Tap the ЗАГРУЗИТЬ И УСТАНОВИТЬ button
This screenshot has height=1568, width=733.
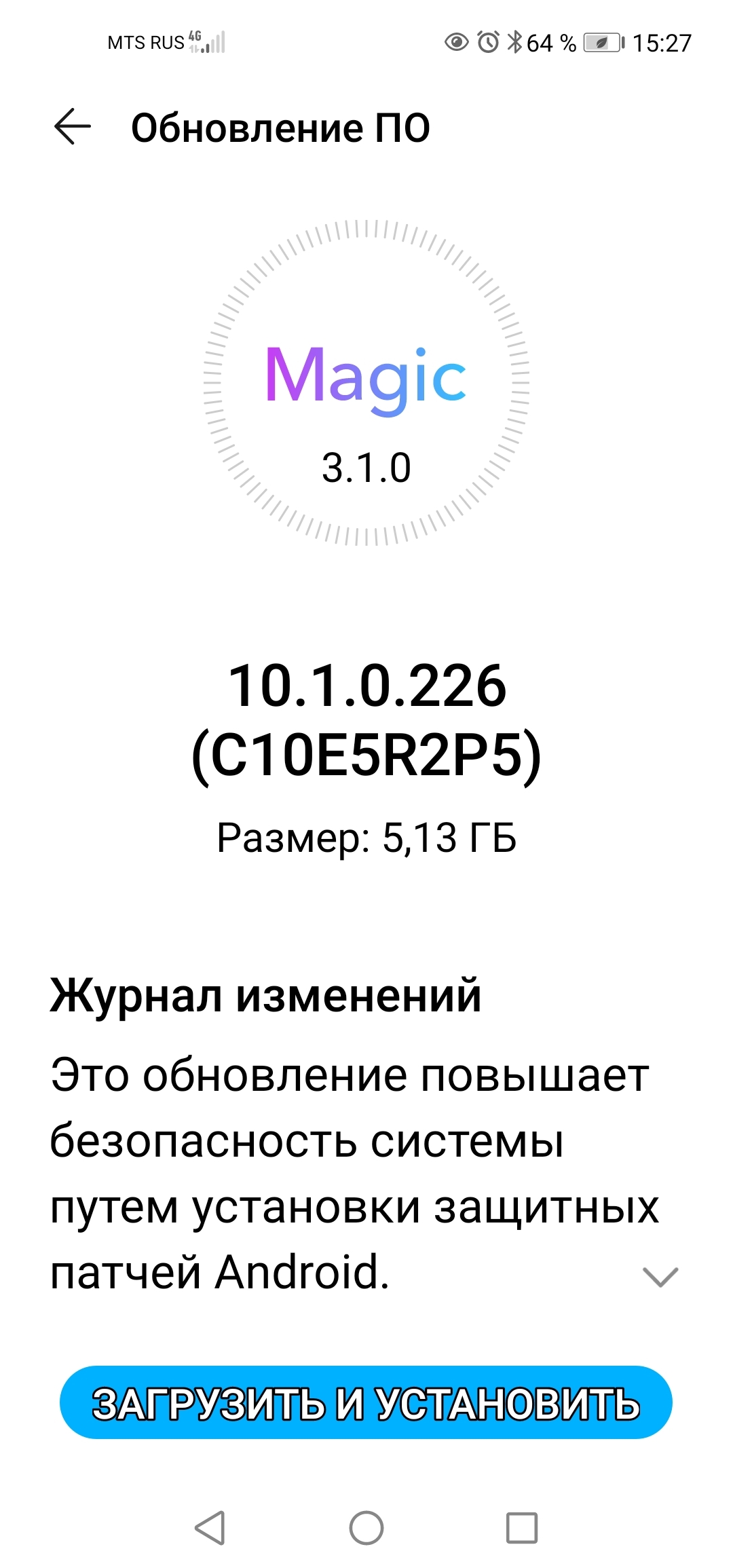click(x=366, y=1402)
